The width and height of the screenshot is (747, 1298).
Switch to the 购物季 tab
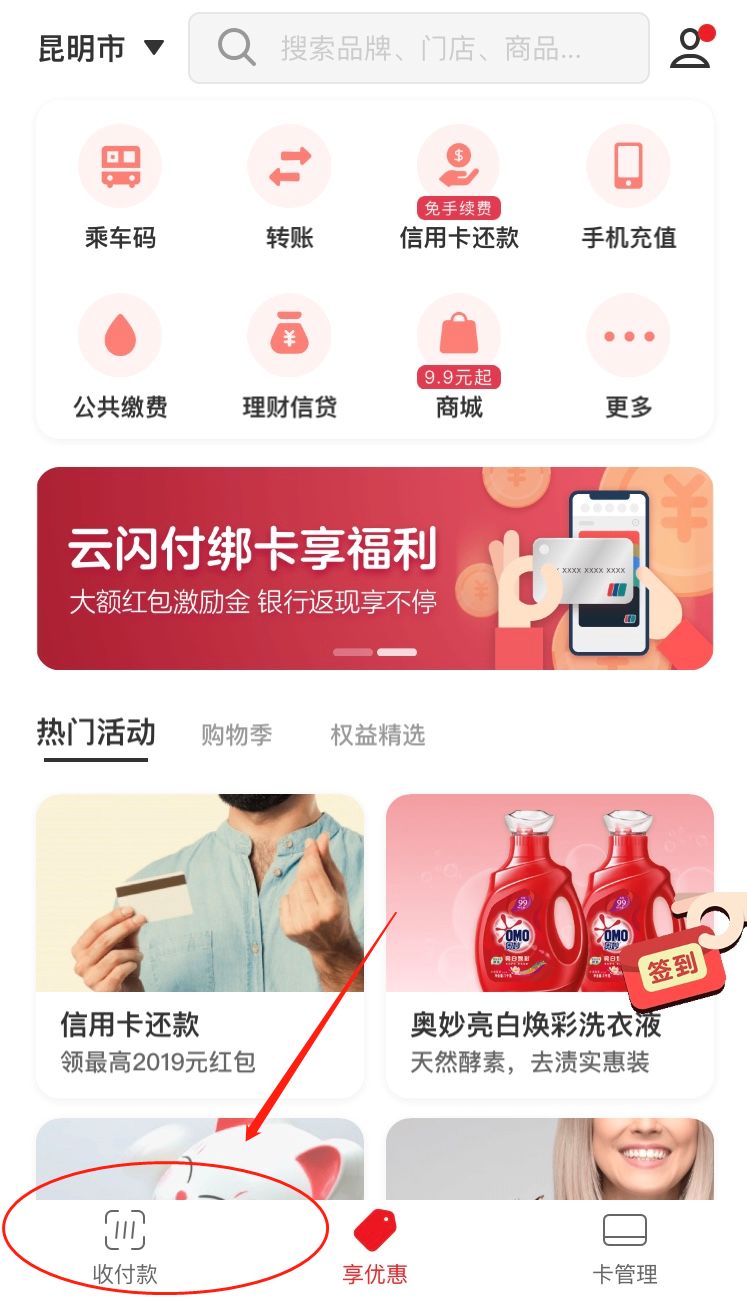click(x=236, y=735)
